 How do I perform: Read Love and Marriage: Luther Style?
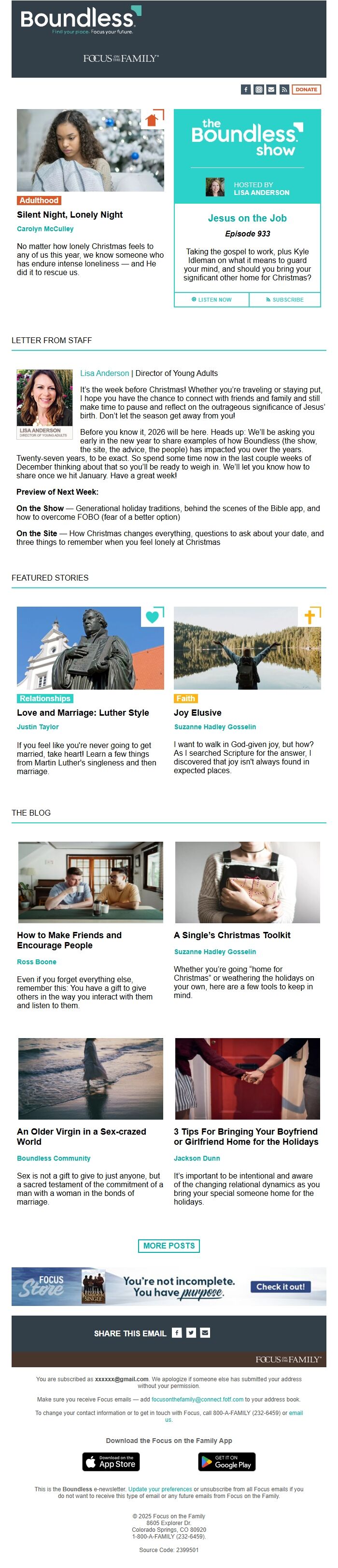tap(82, 712)
